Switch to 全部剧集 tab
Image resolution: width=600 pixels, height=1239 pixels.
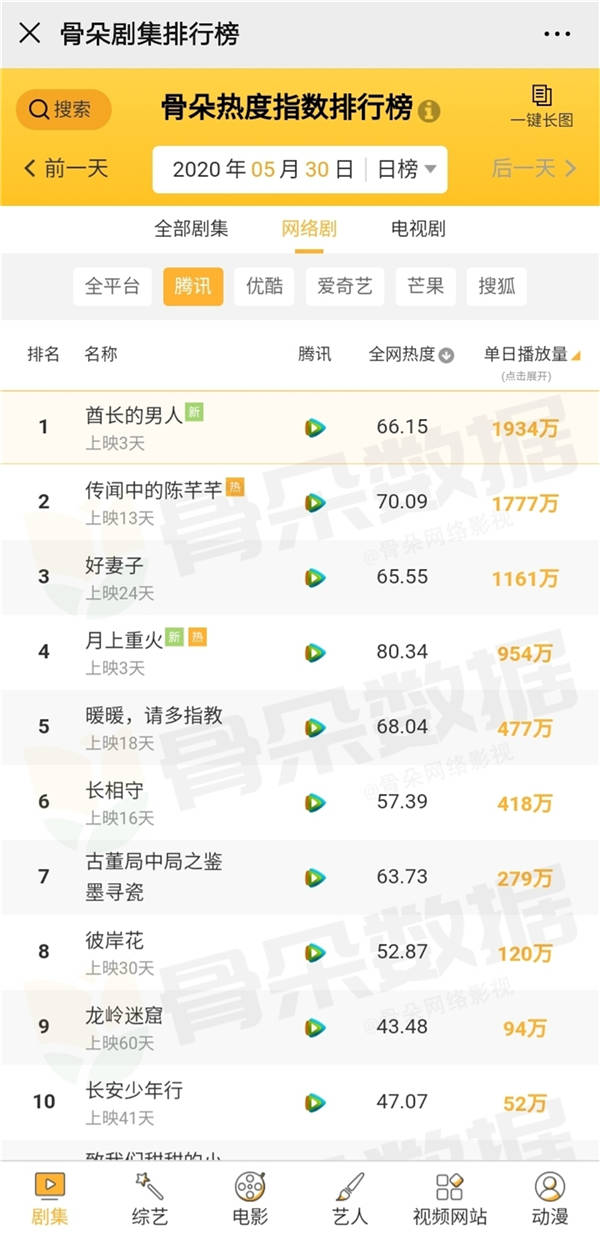coord(191,229)
